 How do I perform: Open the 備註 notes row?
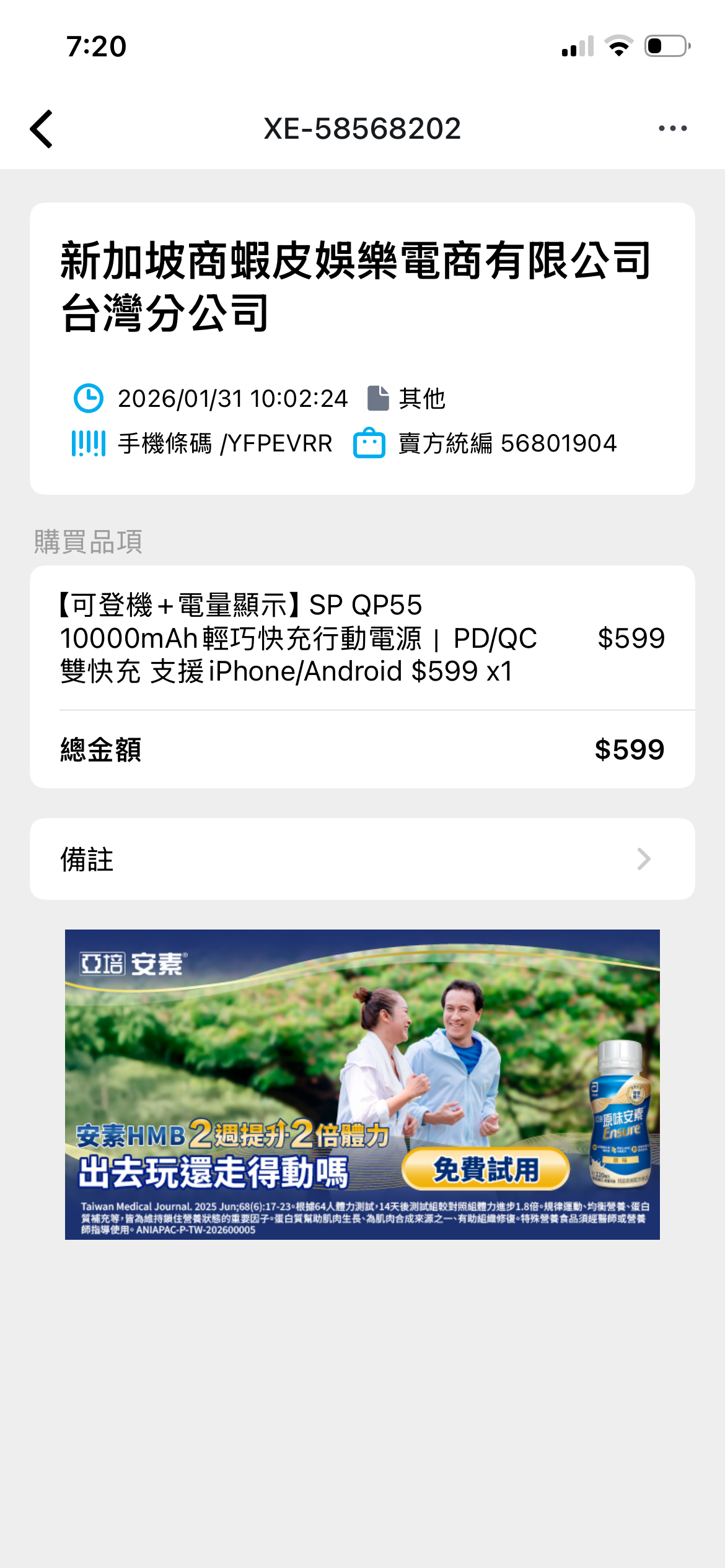point(362,859)
